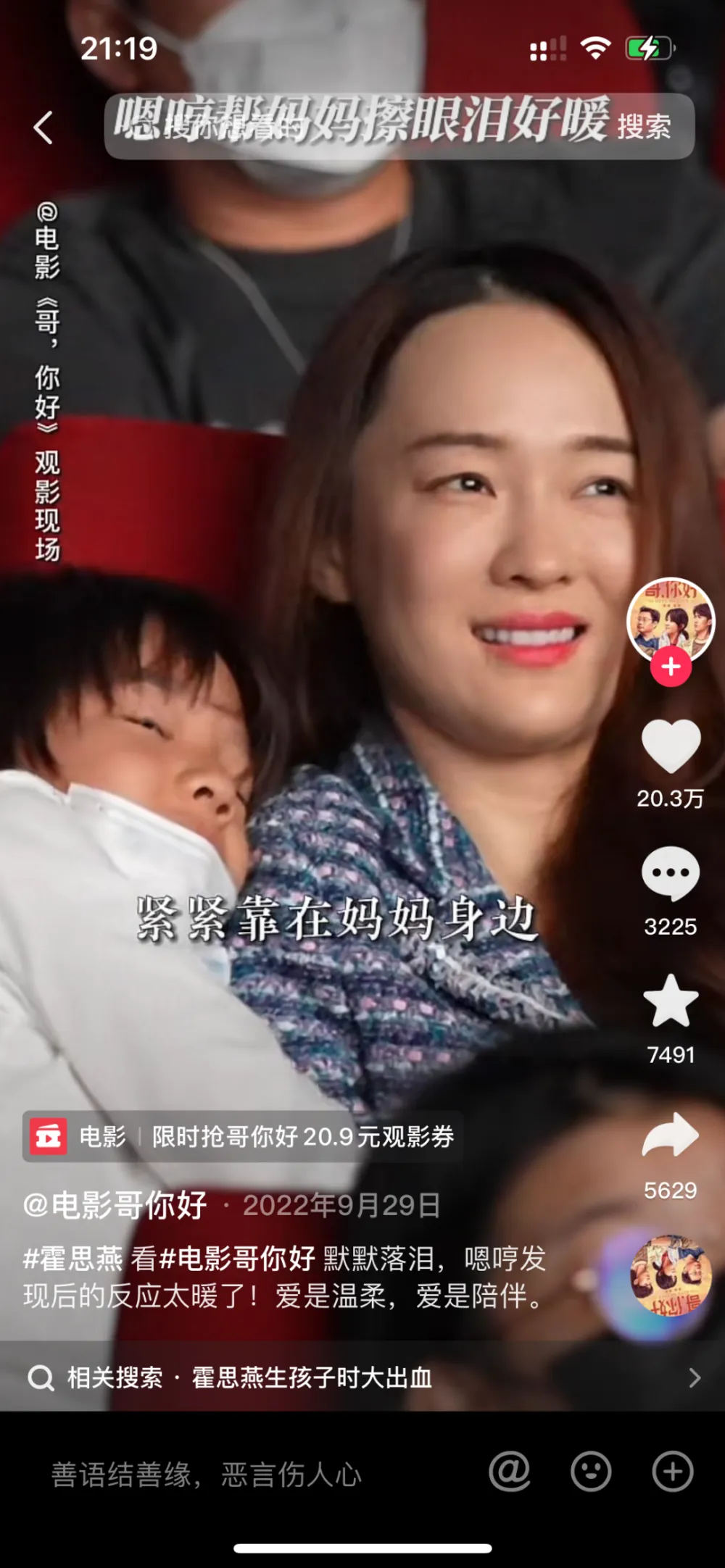Open the rotating music disc

click(669, 1277)
